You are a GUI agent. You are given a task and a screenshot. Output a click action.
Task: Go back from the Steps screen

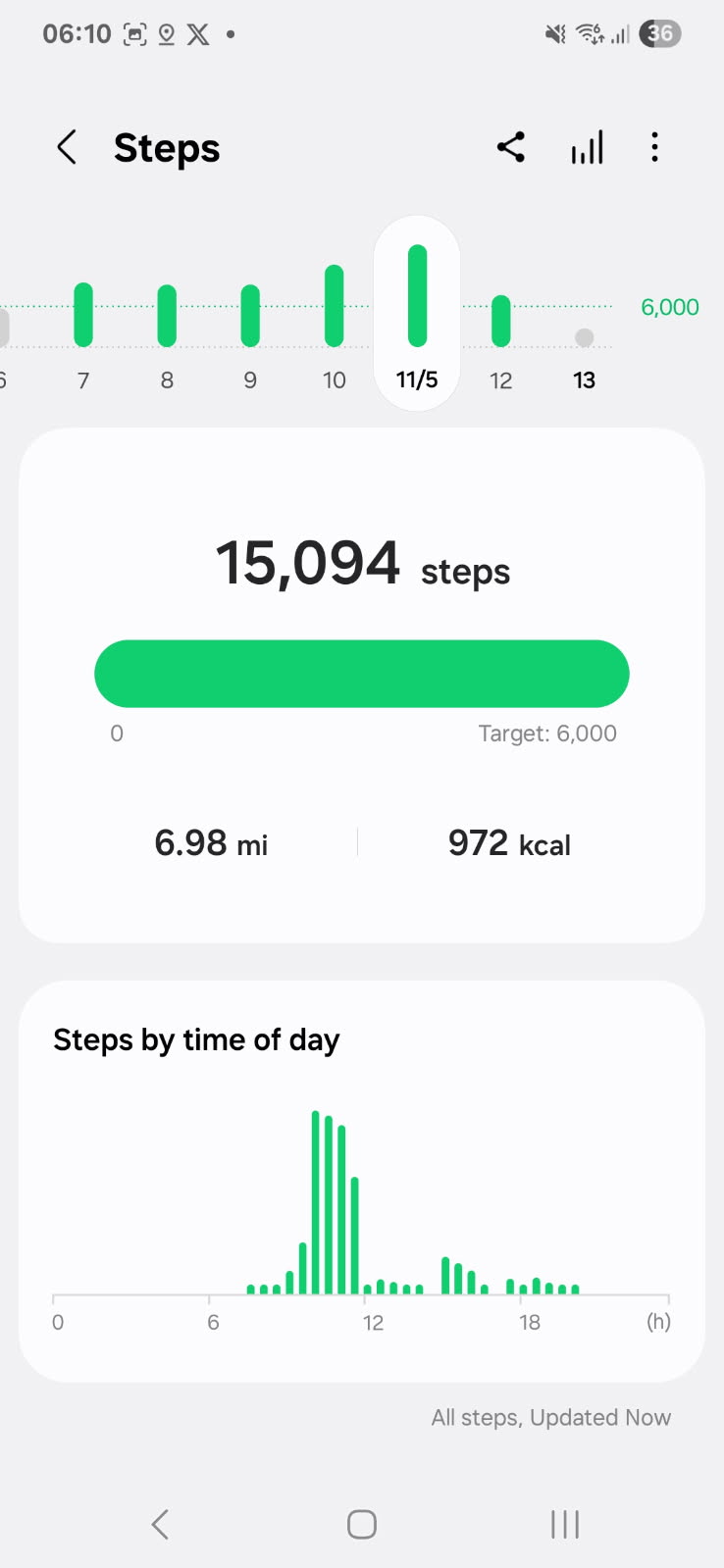coord(67,148)
